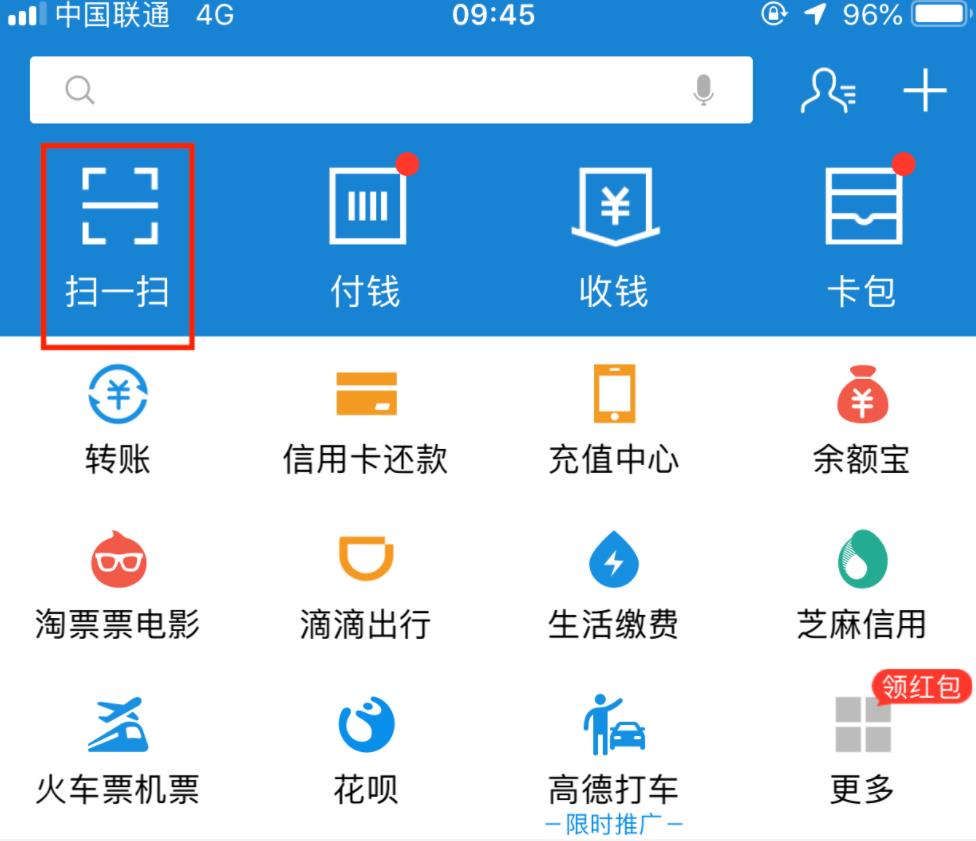
Task: Open 生活缴费 utility payments
Action: 613,585
